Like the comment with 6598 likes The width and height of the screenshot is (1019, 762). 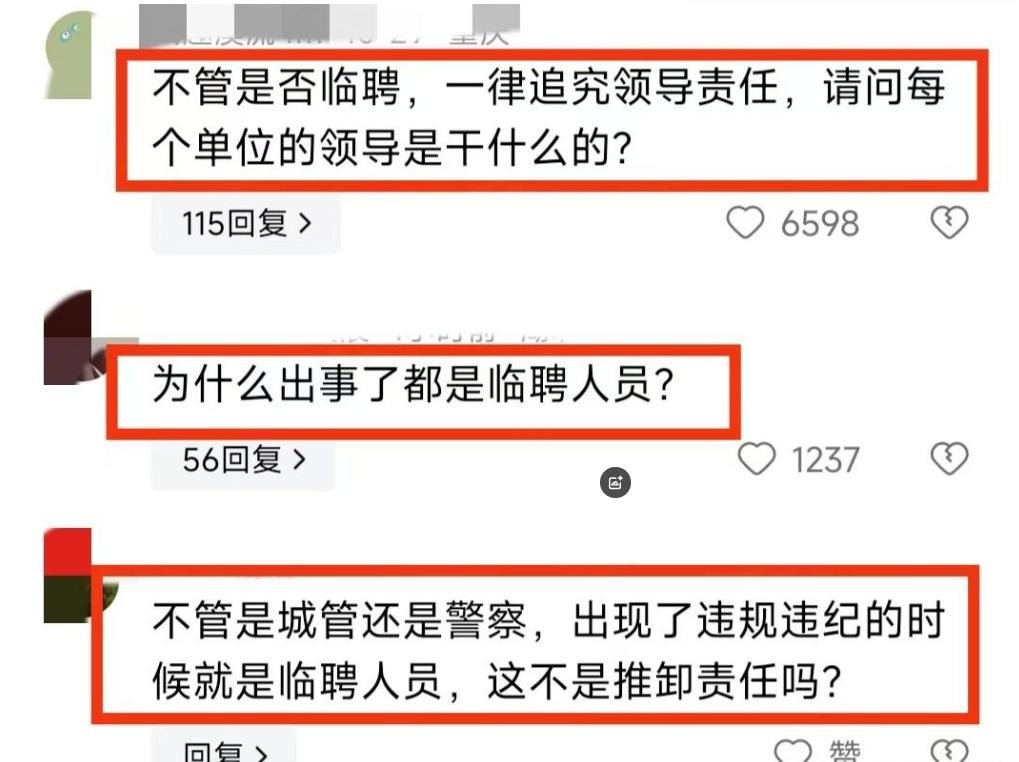745,223
